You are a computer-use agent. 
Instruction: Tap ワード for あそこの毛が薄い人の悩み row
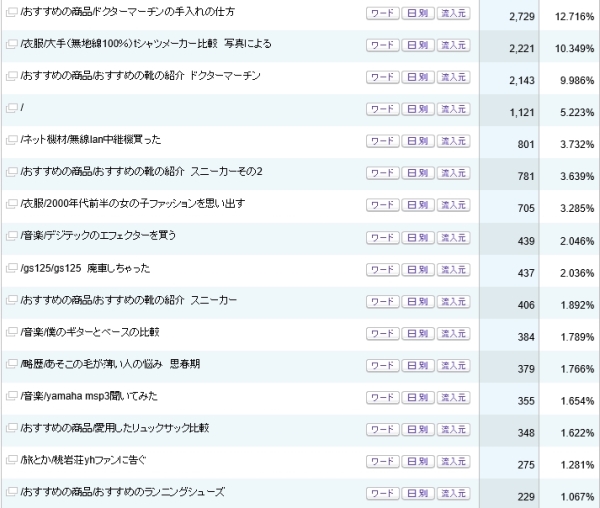[x=381, y=365]
